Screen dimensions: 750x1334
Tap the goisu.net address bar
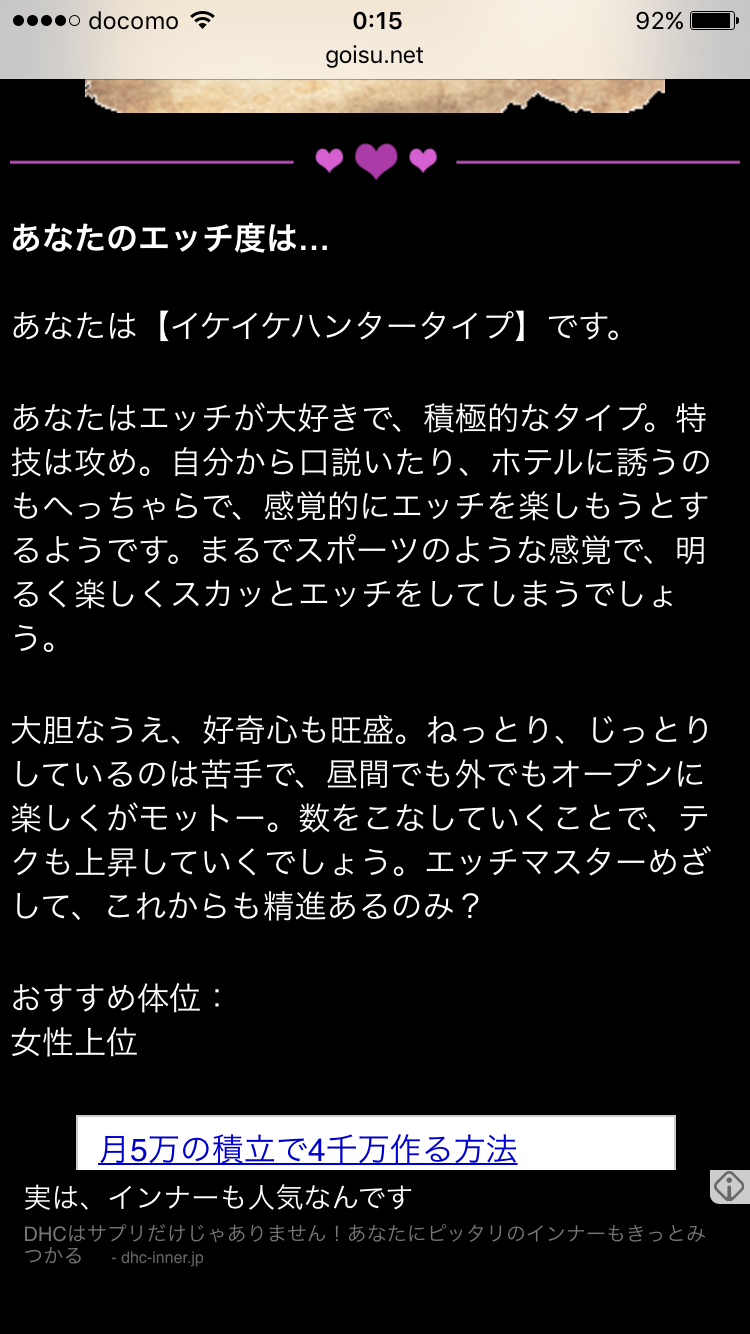coord(375,56)
